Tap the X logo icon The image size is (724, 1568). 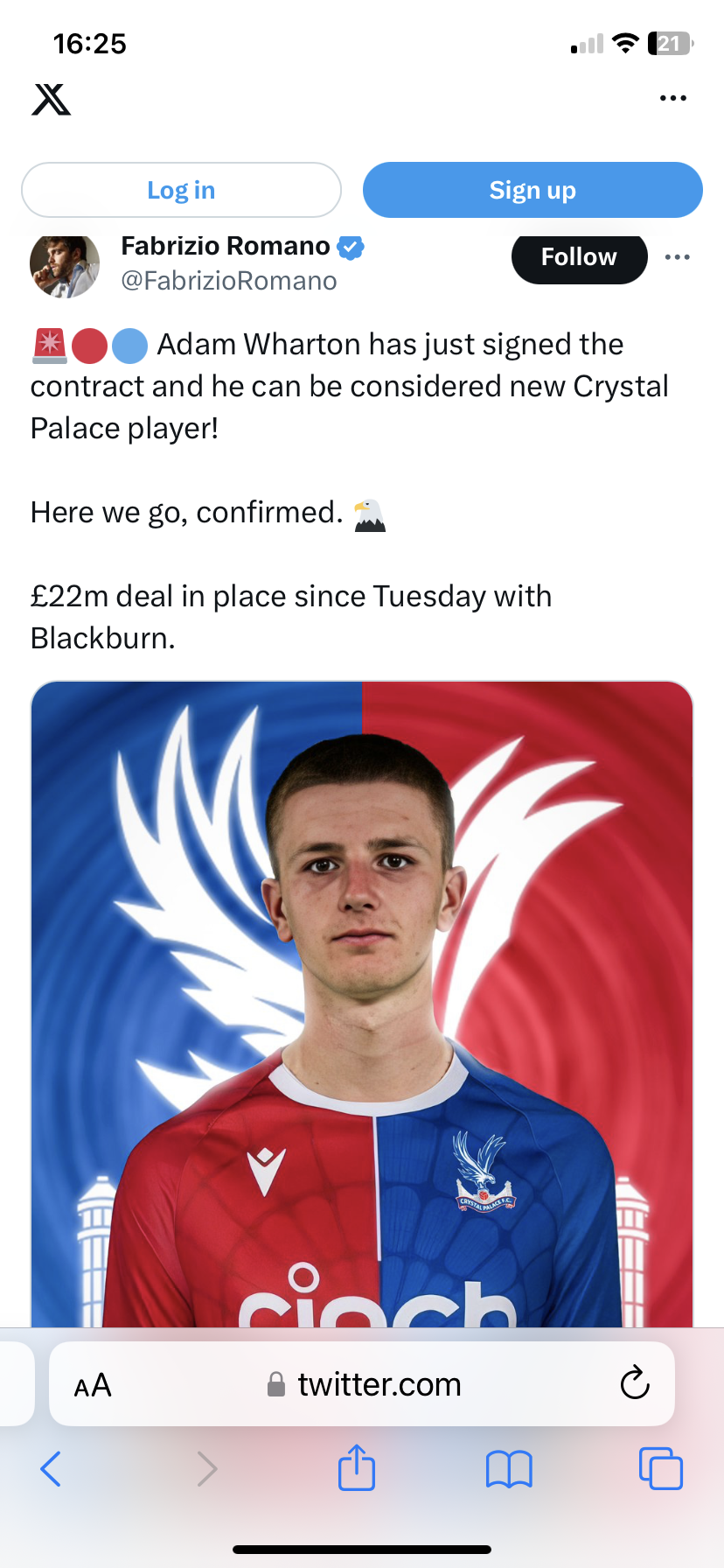(52, 99)
